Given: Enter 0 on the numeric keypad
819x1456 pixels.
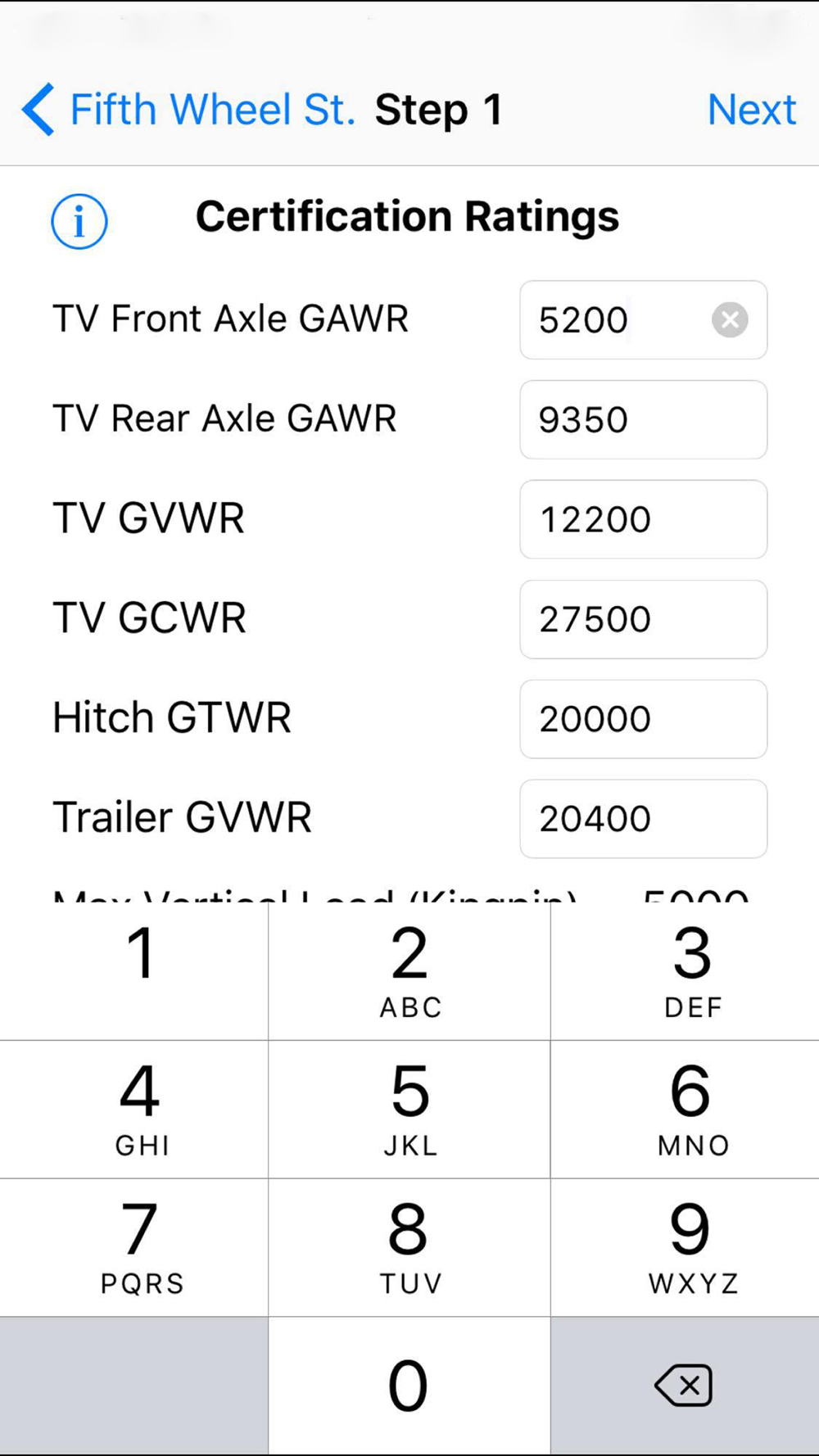Looking at the screenshot, I should click(x=409, y=1386).
